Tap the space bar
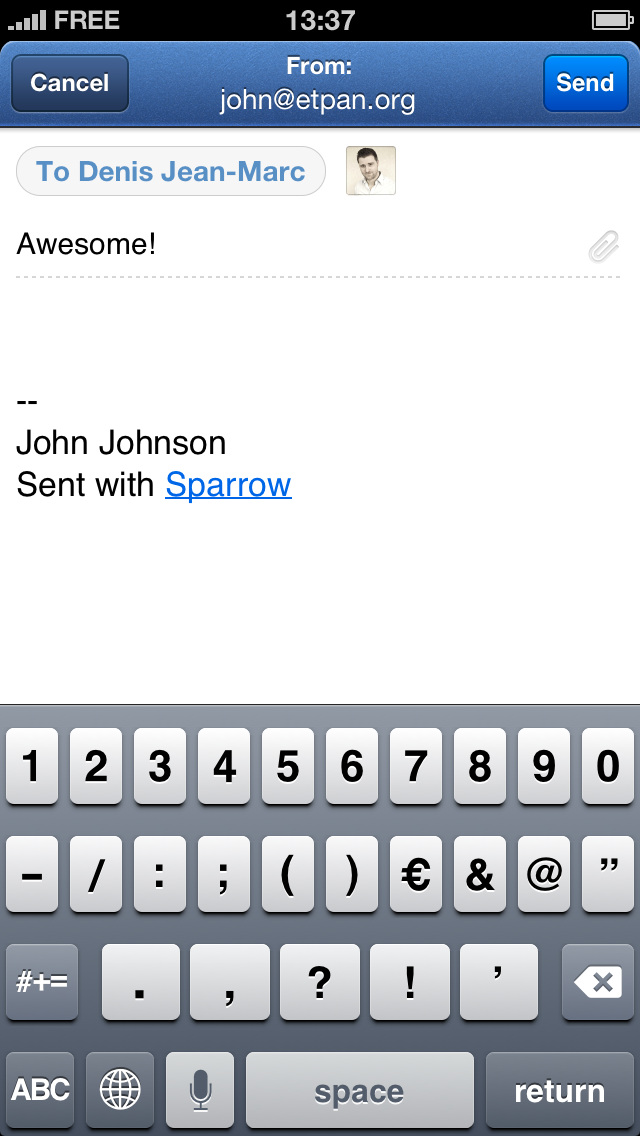Viewport: 640px width, 1136px height. pos(359,1089)
